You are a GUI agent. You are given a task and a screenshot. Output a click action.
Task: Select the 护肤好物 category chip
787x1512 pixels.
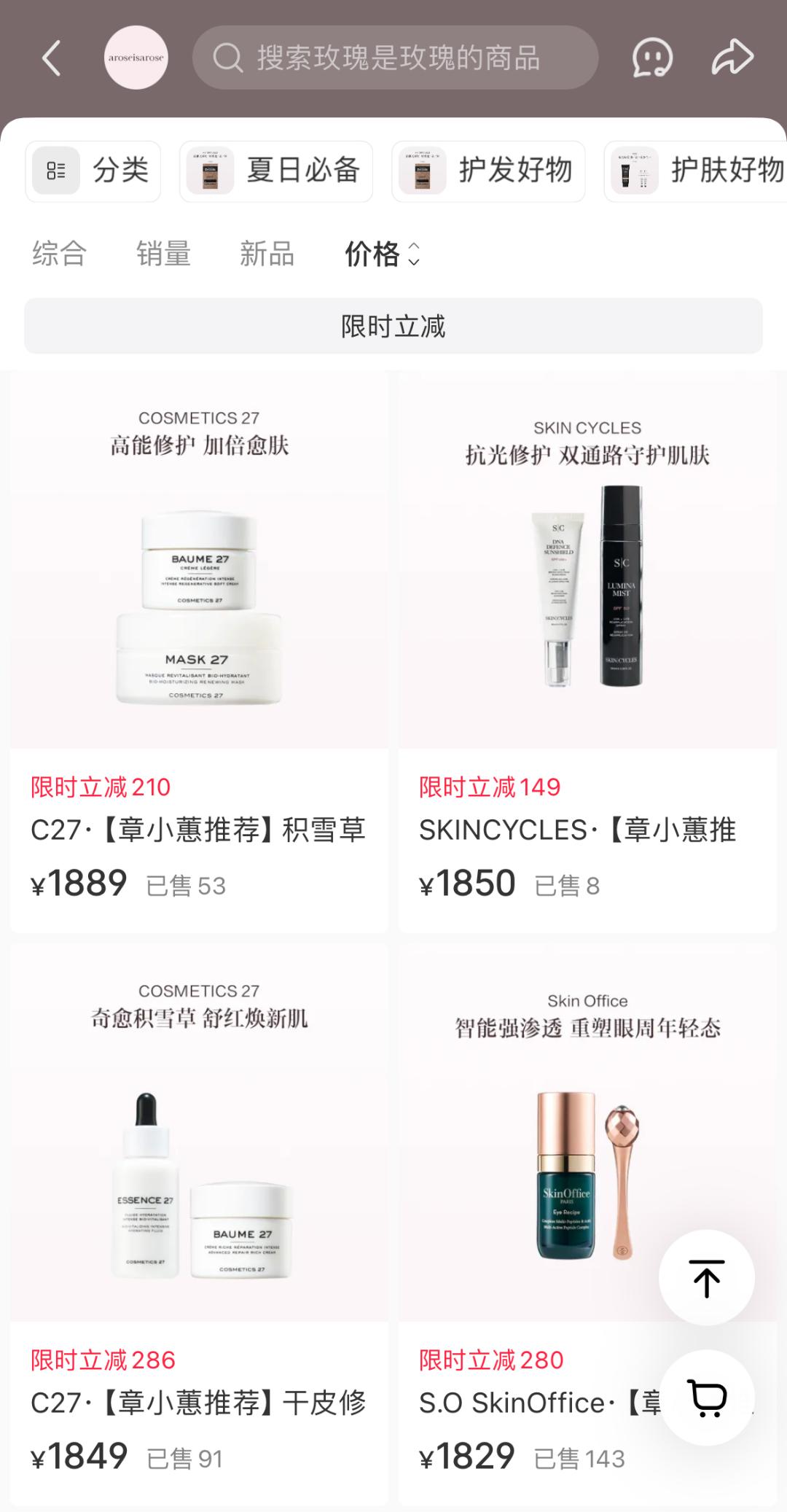coord(696,171)
